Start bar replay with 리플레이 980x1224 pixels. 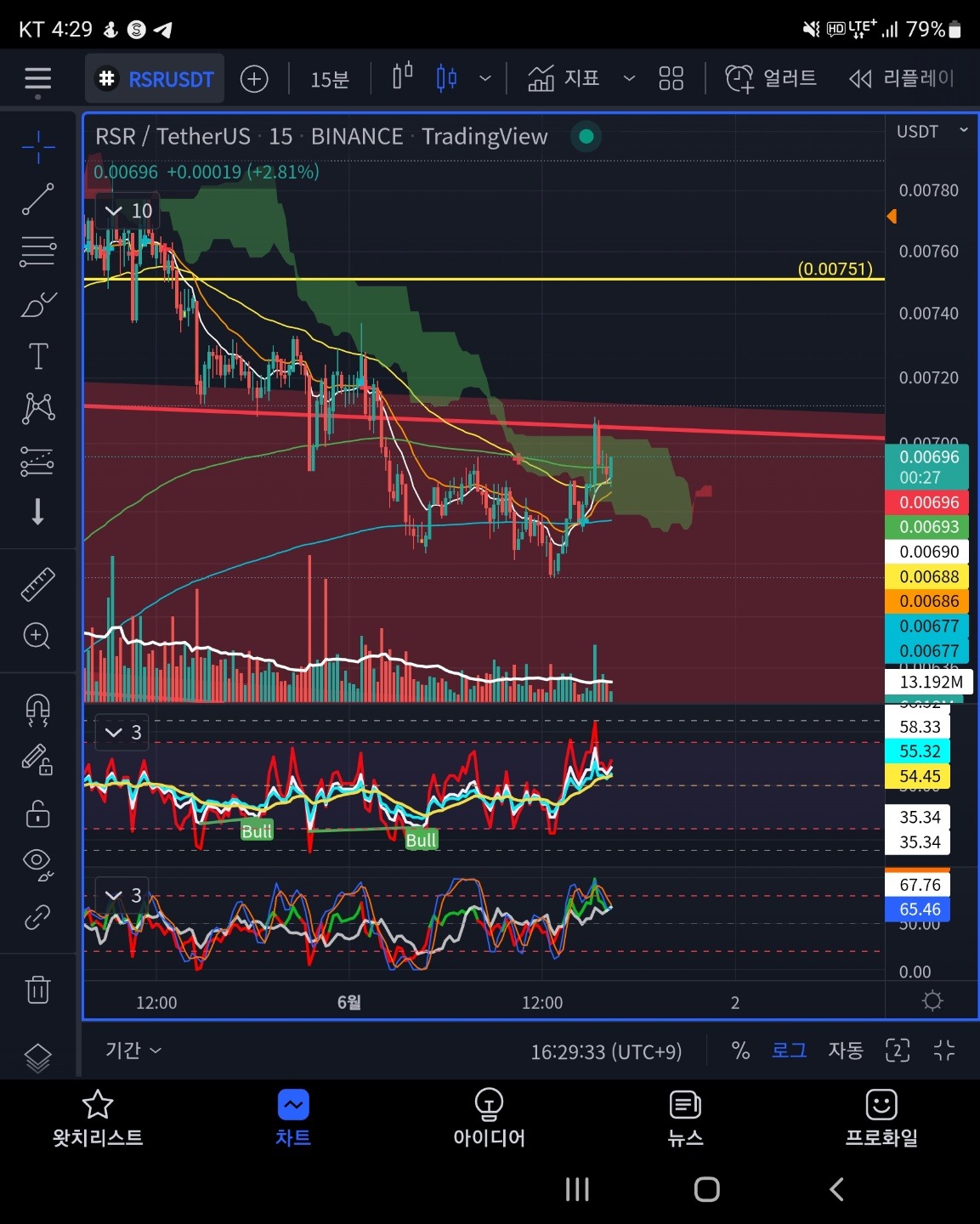902,79
